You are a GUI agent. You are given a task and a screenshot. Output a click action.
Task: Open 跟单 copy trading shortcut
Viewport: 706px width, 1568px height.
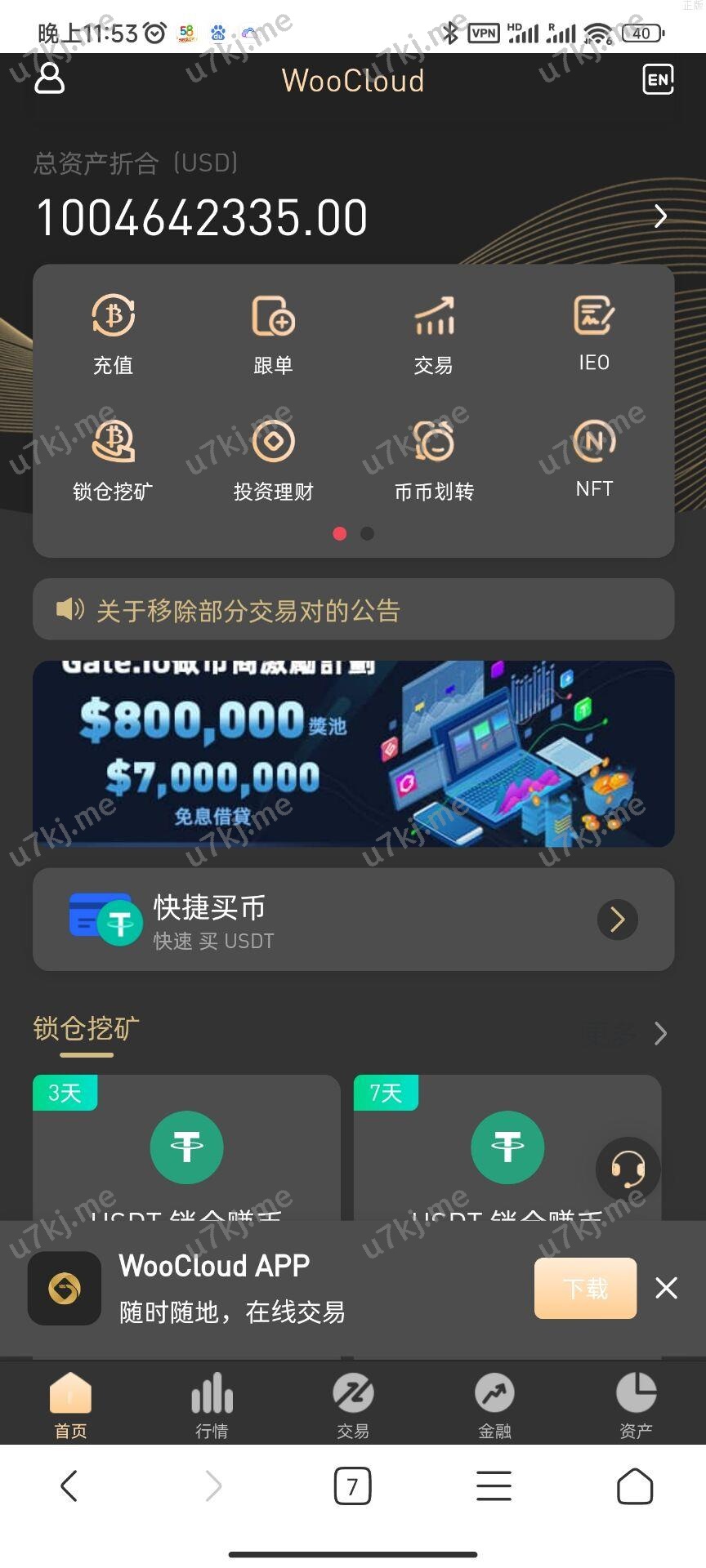click(273, 332)
